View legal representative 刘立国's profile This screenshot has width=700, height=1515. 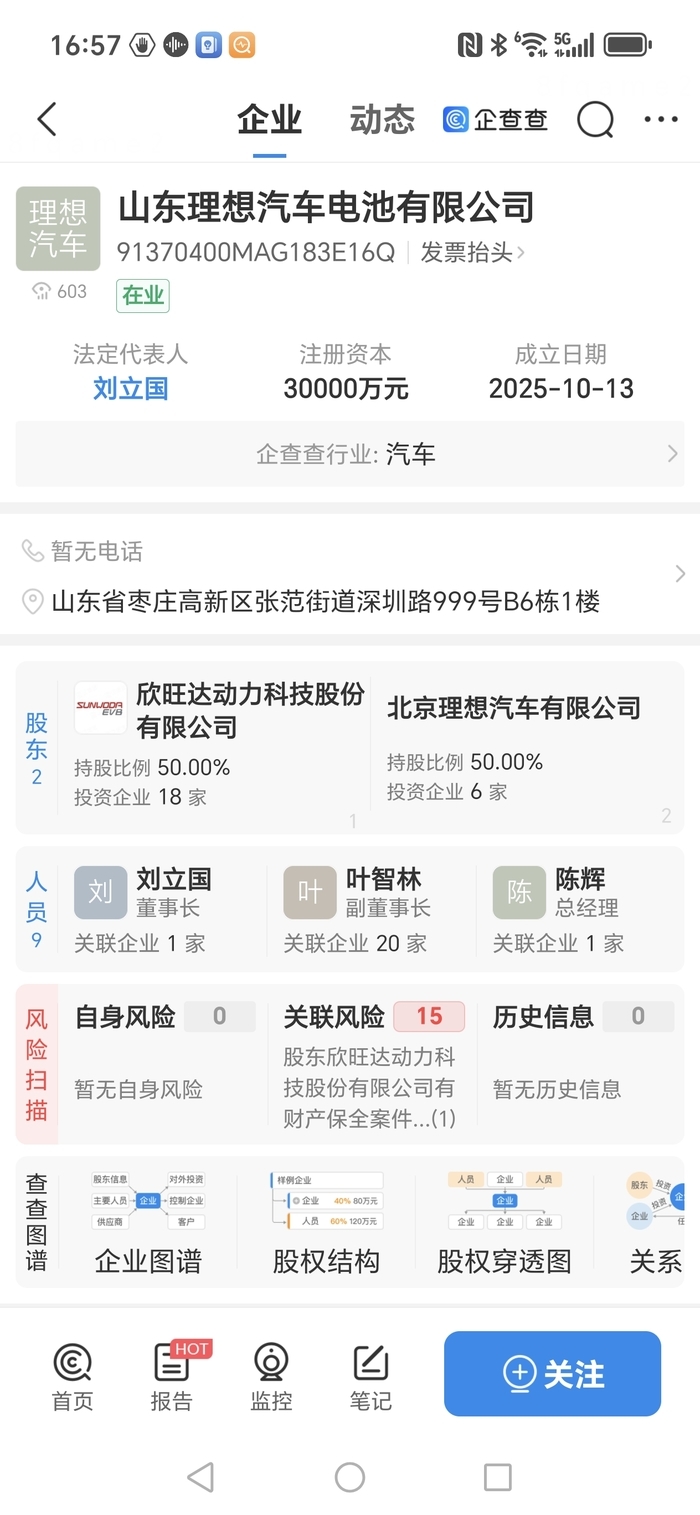pos(130,388)
